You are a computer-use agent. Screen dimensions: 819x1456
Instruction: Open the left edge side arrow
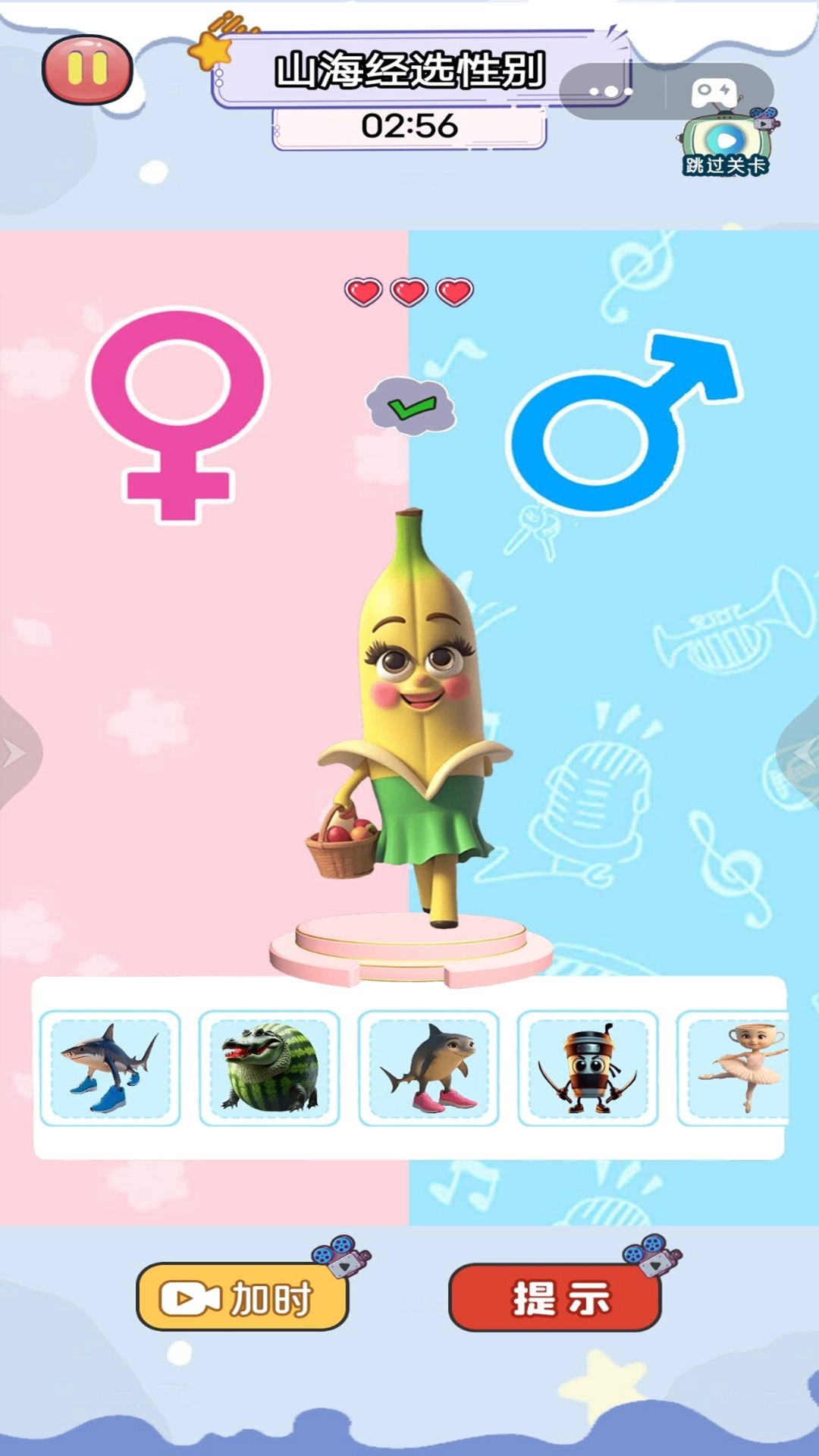click(x=15, y=753)
